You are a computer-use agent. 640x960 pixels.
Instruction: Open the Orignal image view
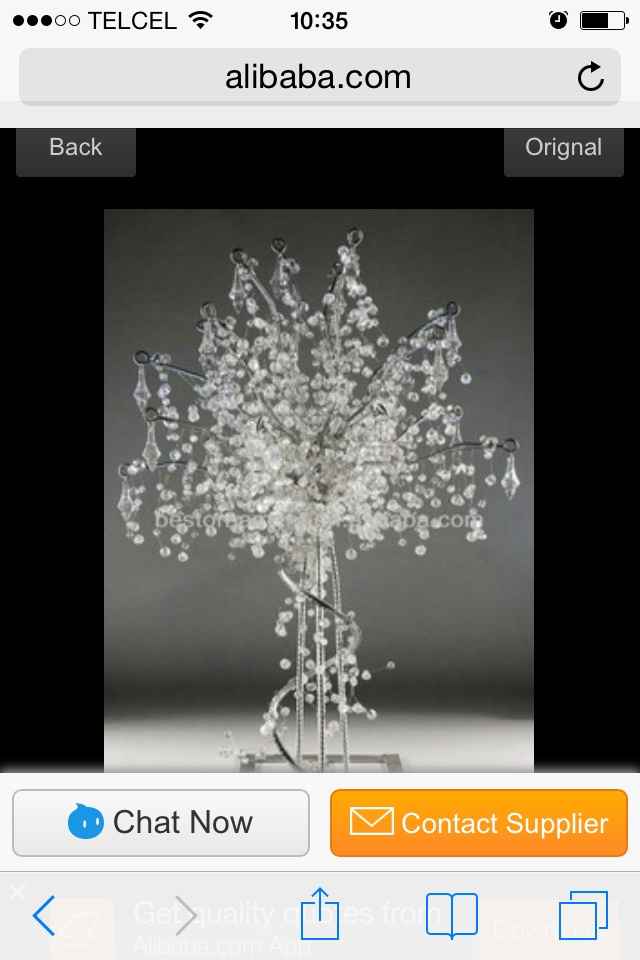563,148
